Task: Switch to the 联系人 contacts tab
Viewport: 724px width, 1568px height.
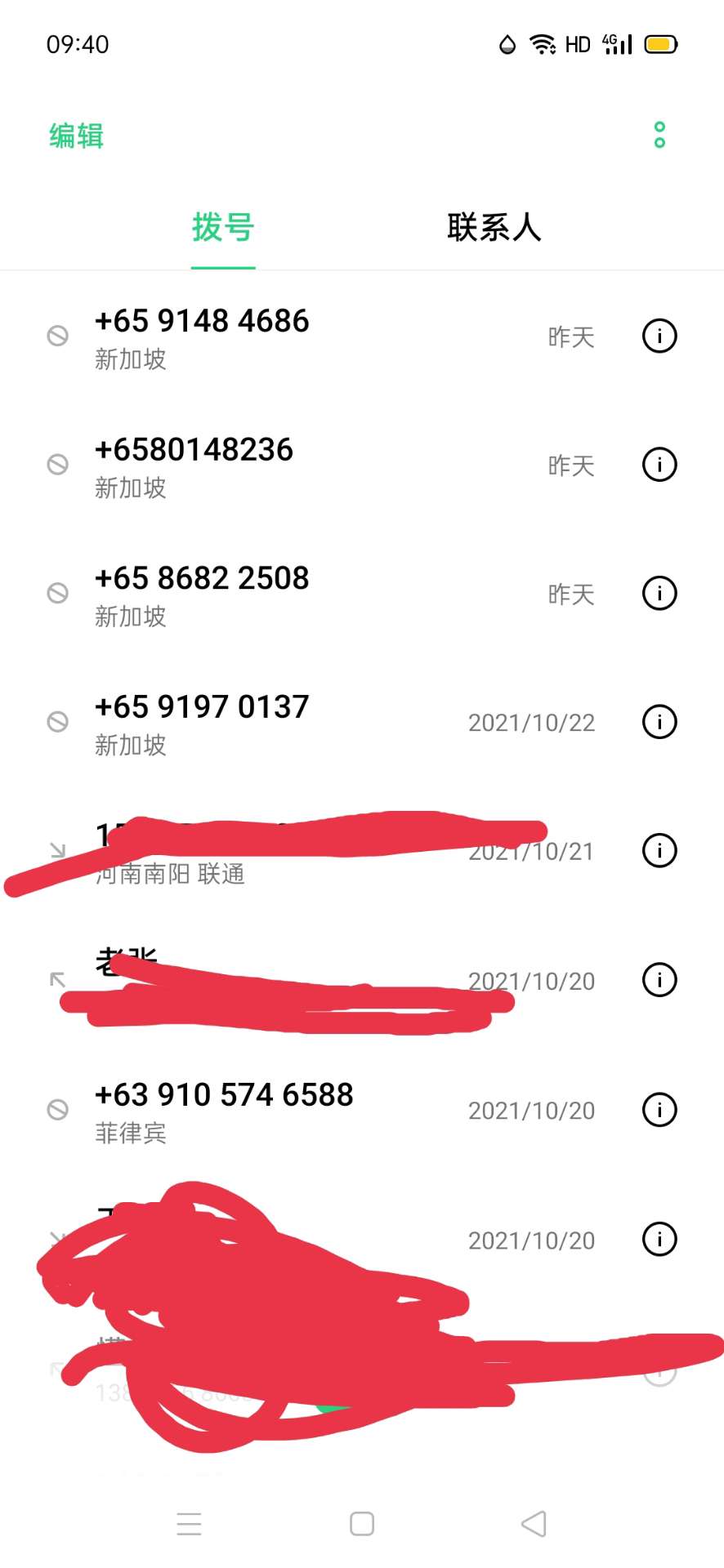Action: [494, 228]
